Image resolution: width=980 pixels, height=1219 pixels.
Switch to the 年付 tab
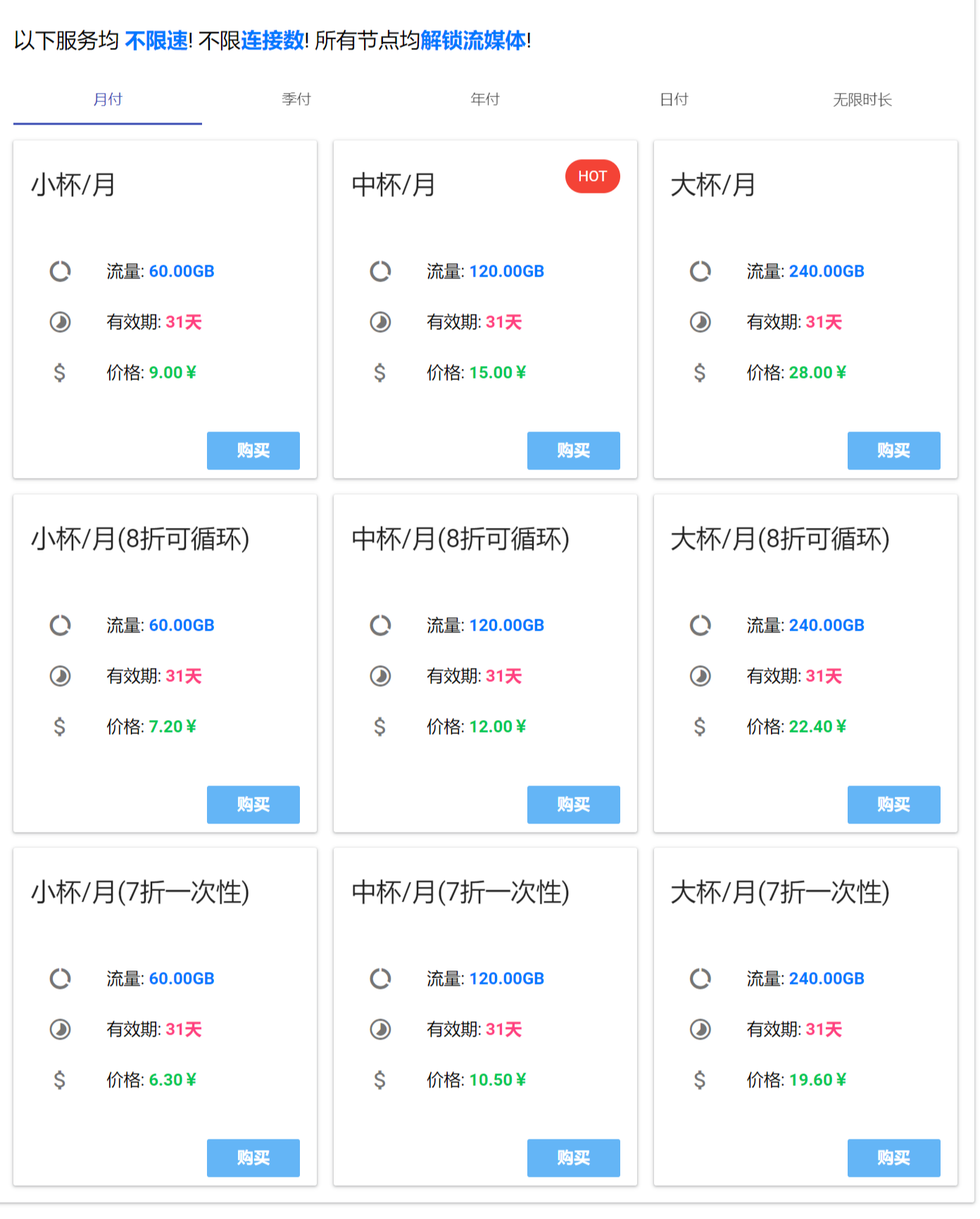[x=484, y=99]
